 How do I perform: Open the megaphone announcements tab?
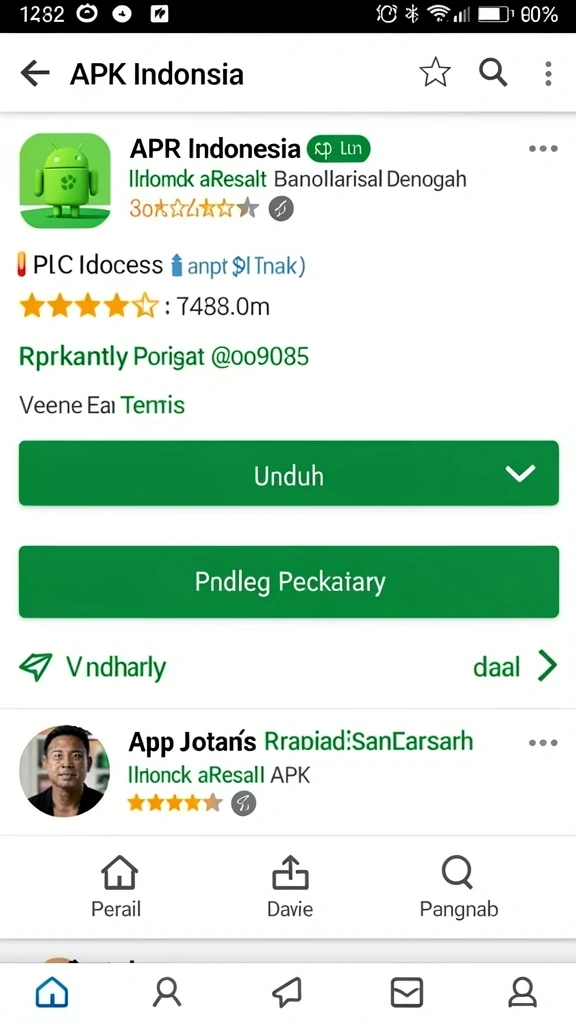click(x=287, y=993)
